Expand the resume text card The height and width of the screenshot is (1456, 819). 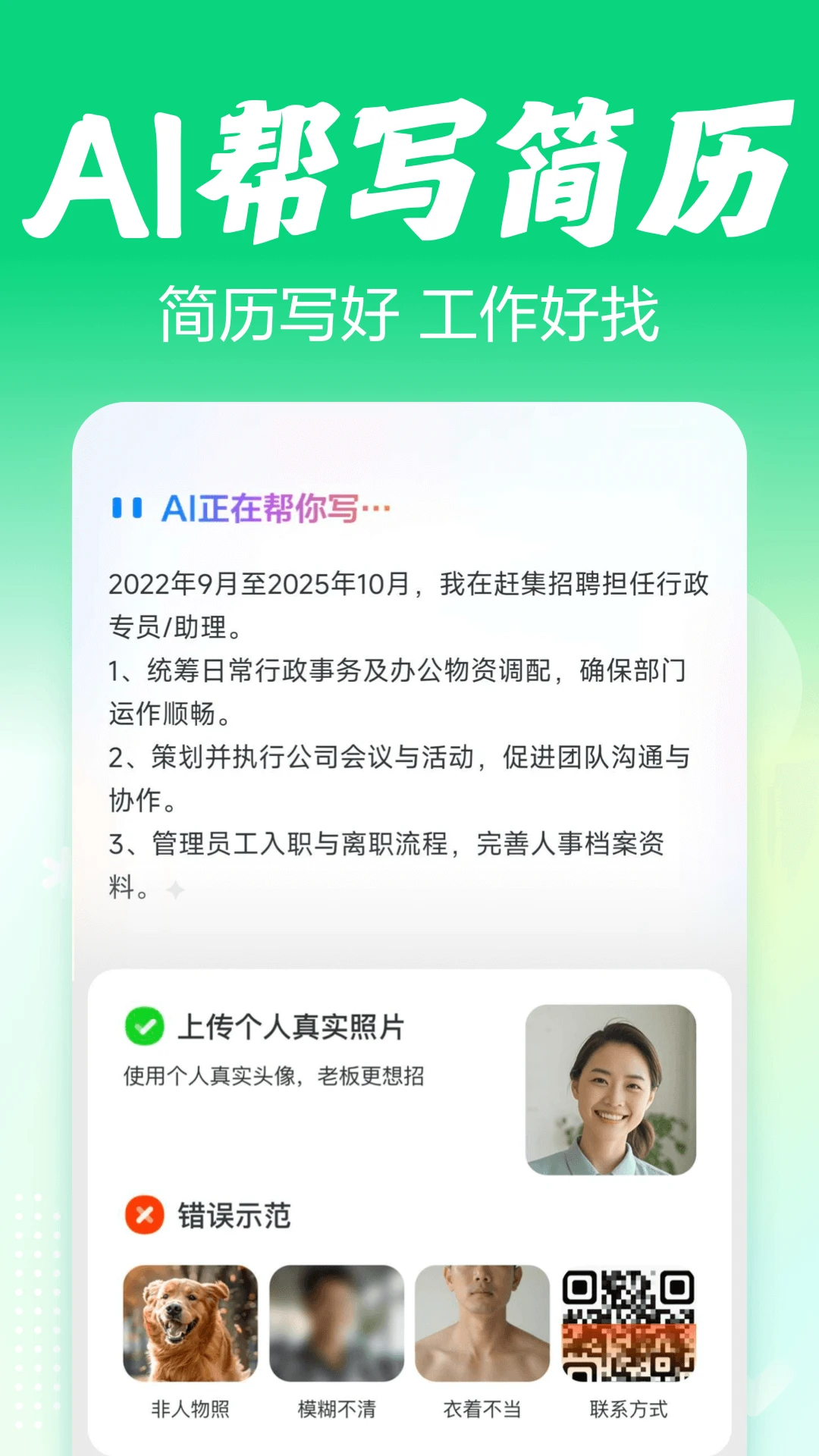point(409,728)
